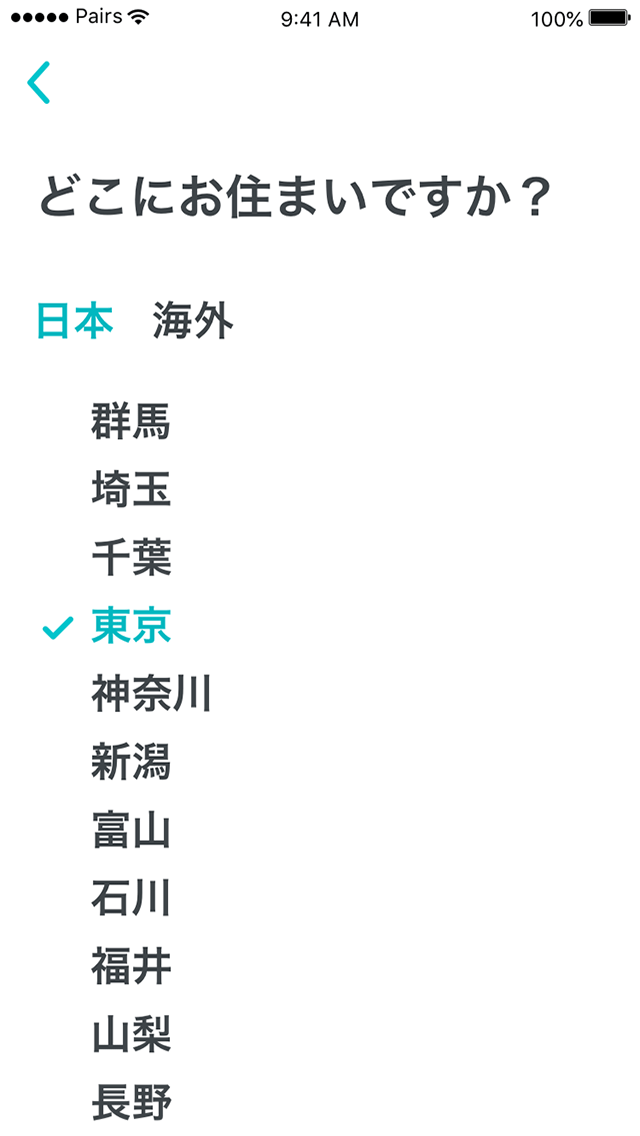
Task: Select 群馬 as your residence
Action: point(131,422)
